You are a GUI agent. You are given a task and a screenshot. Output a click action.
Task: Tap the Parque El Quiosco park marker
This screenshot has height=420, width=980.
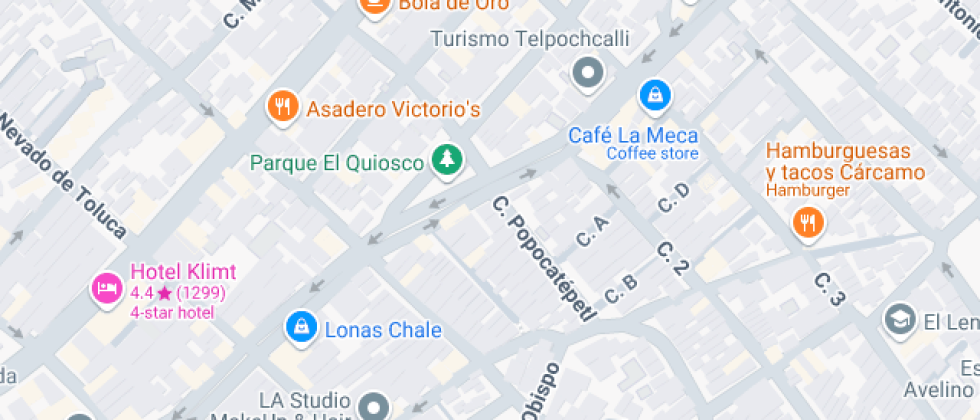tap(447, 160)
